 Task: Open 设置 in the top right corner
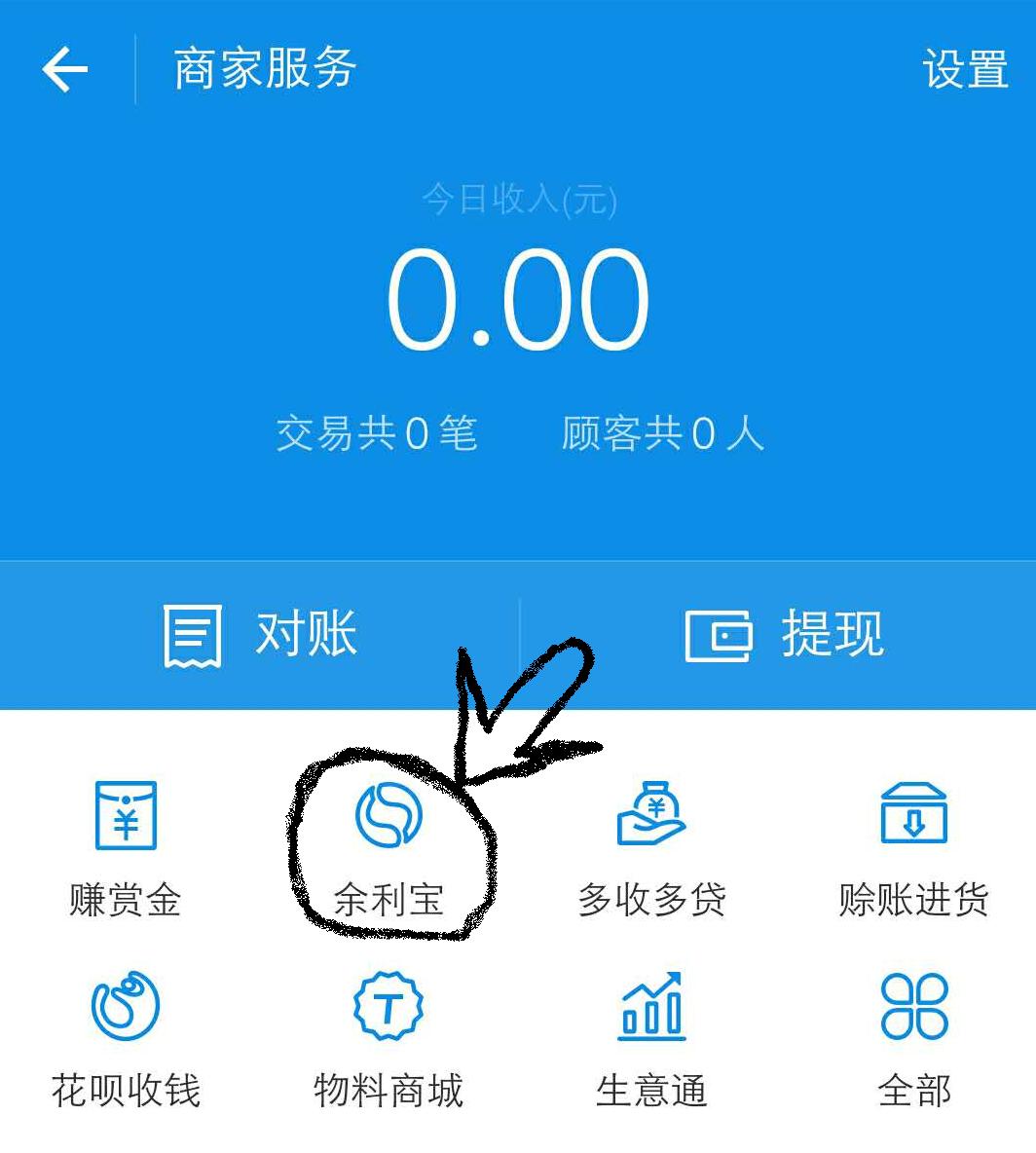(x=964, y=69)
